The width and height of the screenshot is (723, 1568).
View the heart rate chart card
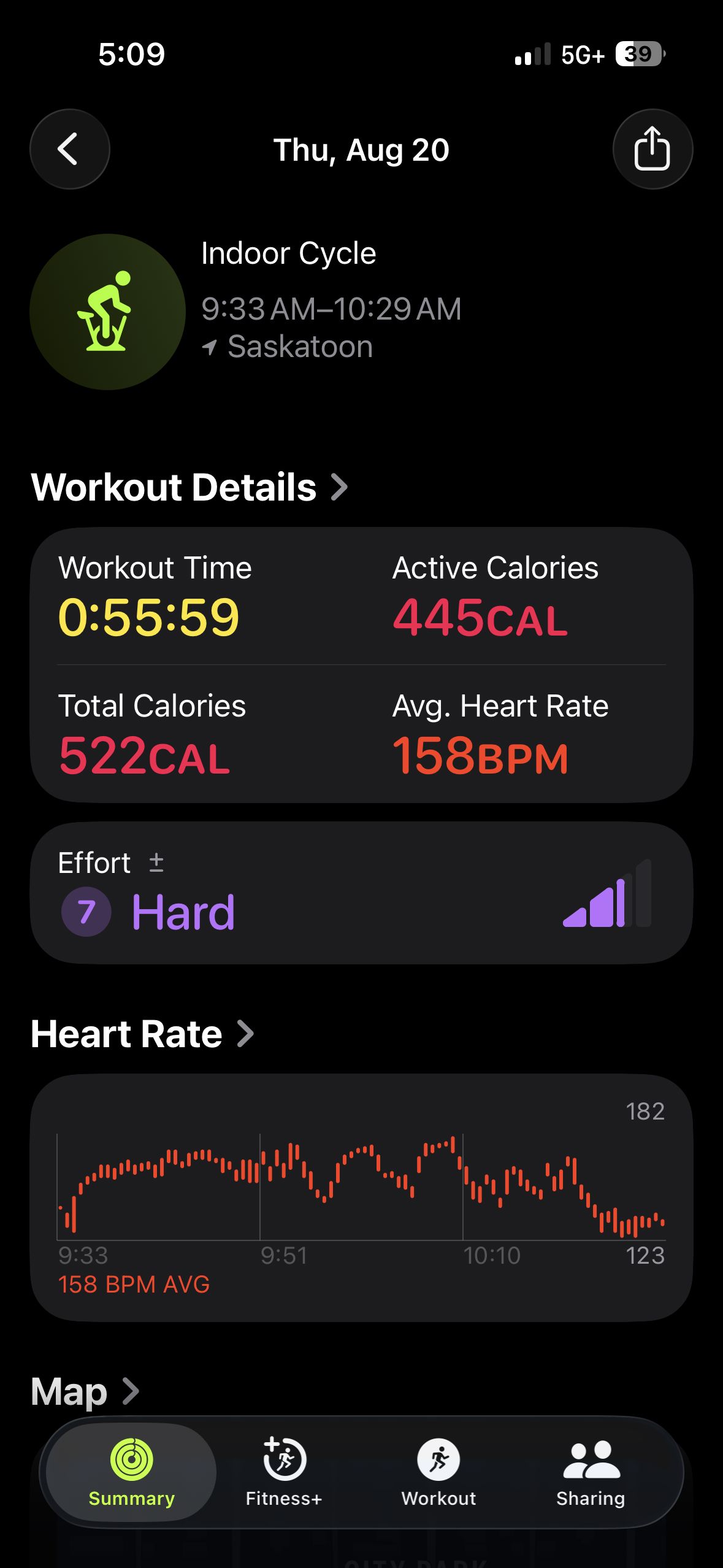click(x=361, y=1197)
